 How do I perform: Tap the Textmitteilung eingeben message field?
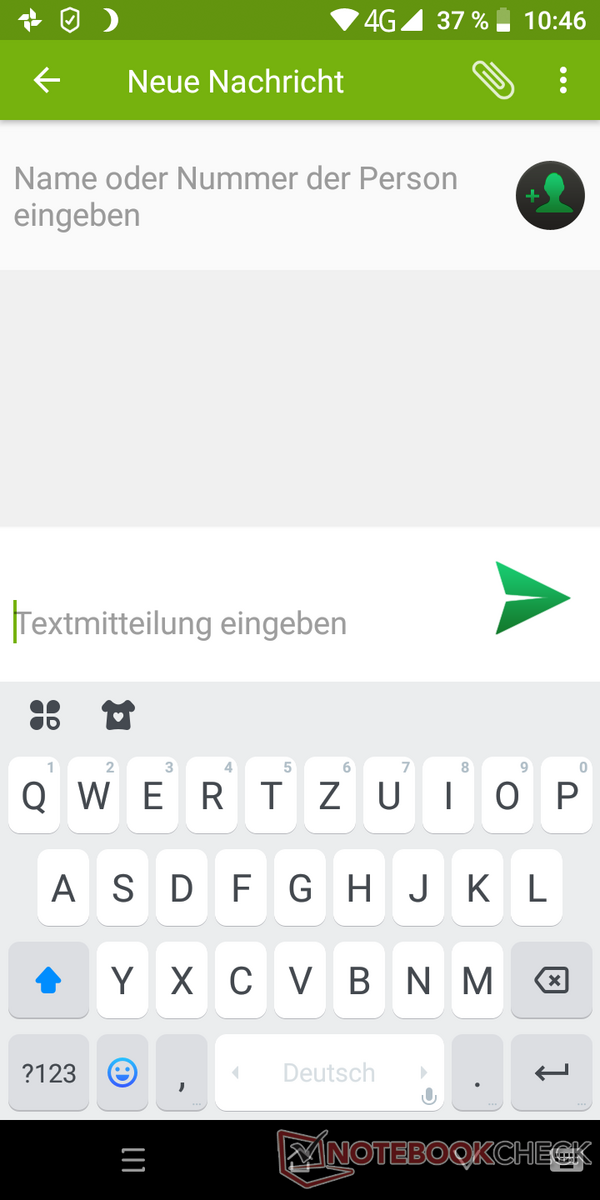tap(240, 623)
